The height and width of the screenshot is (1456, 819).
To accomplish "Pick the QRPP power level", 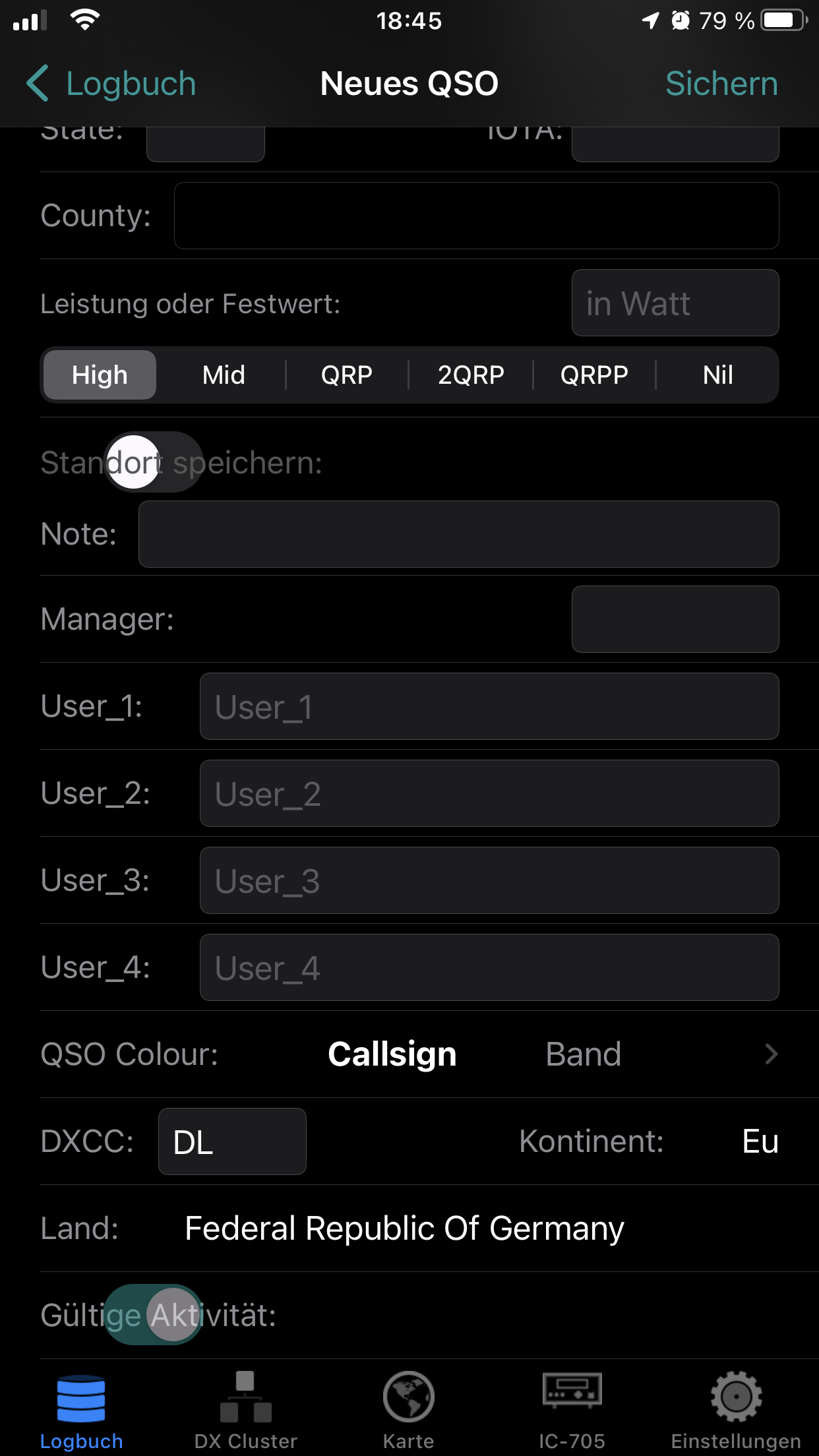I will pos(594,375).
